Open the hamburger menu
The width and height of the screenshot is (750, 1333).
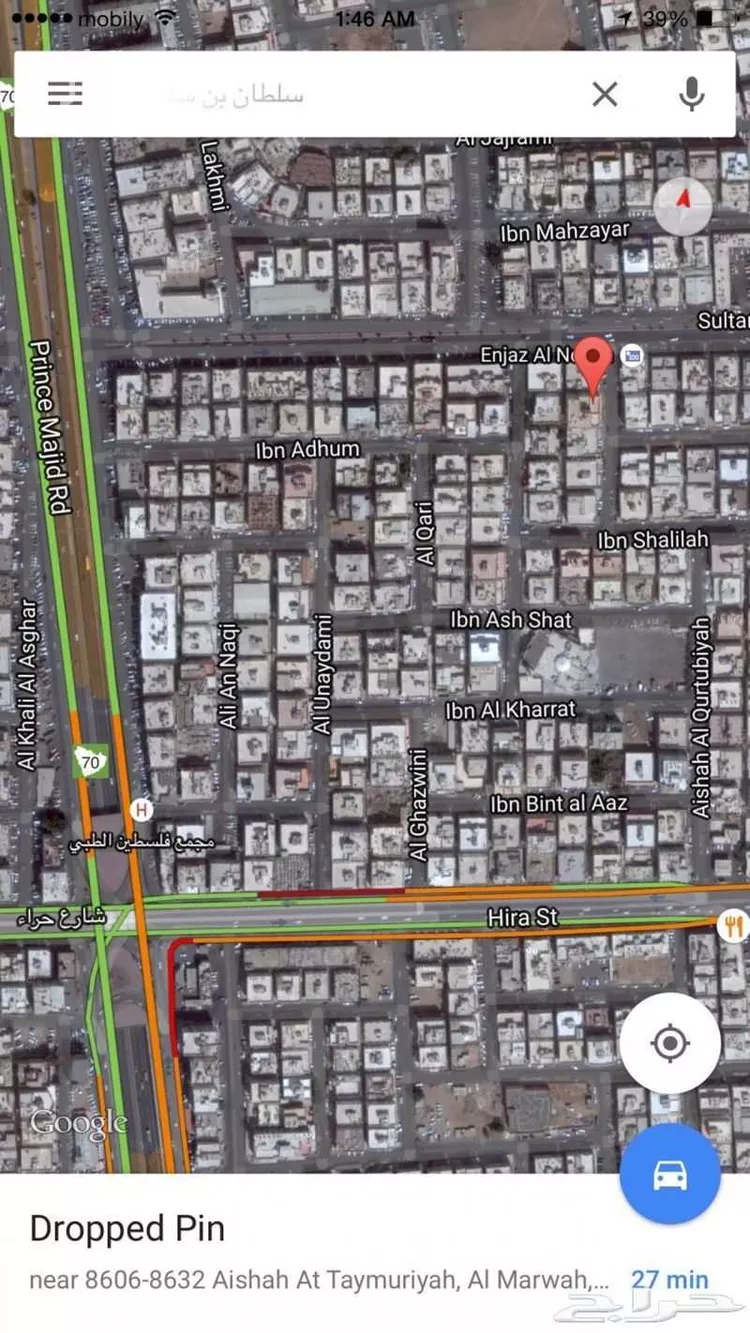coord(65,94)
